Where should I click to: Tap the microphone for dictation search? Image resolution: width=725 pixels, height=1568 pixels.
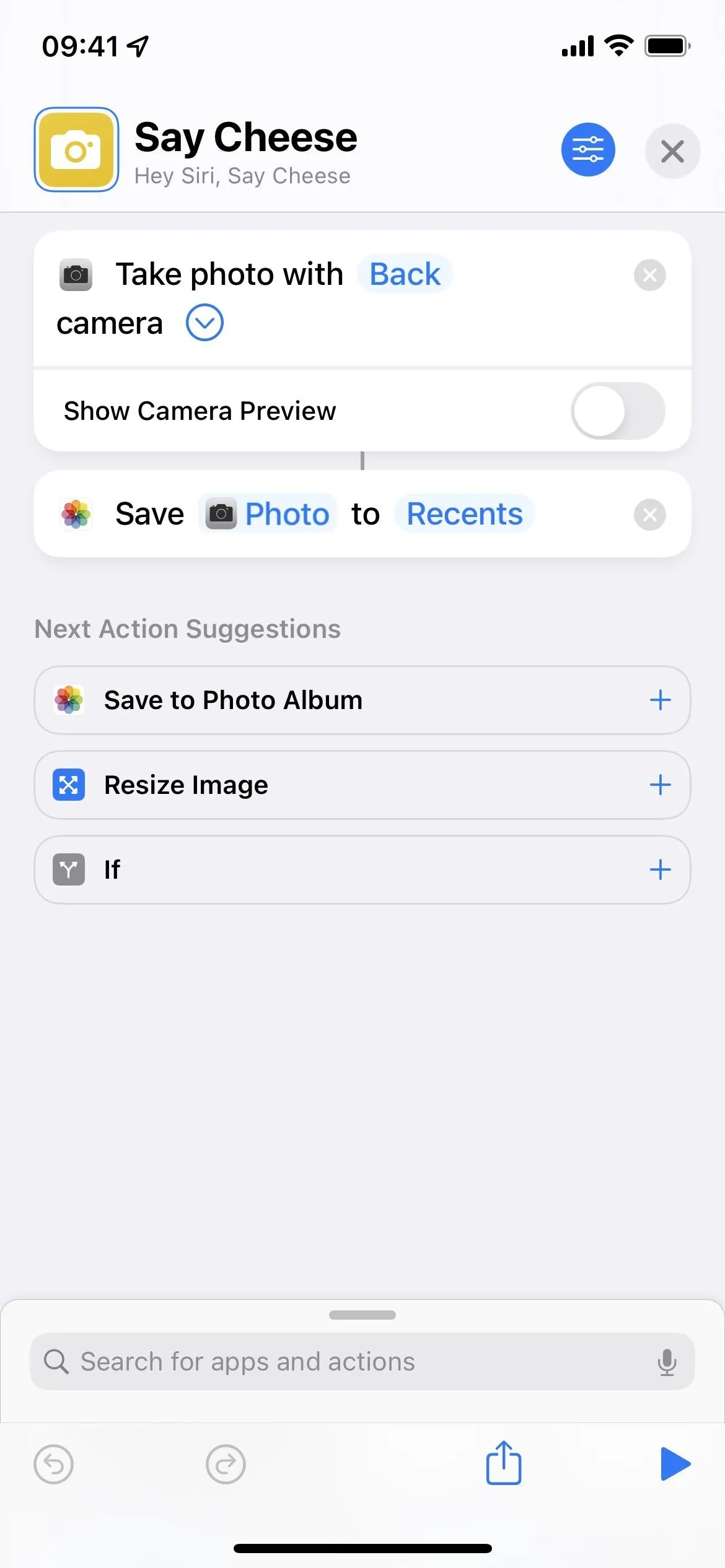(667, 1362)
